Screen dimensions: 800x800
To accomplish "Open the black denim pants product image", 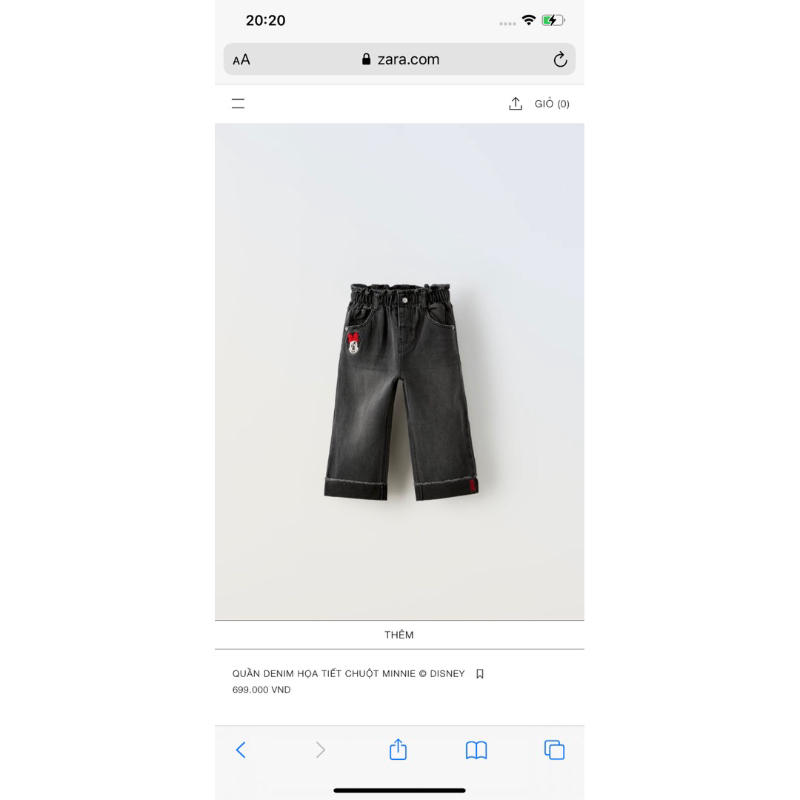I will click(x=400, y=390).
